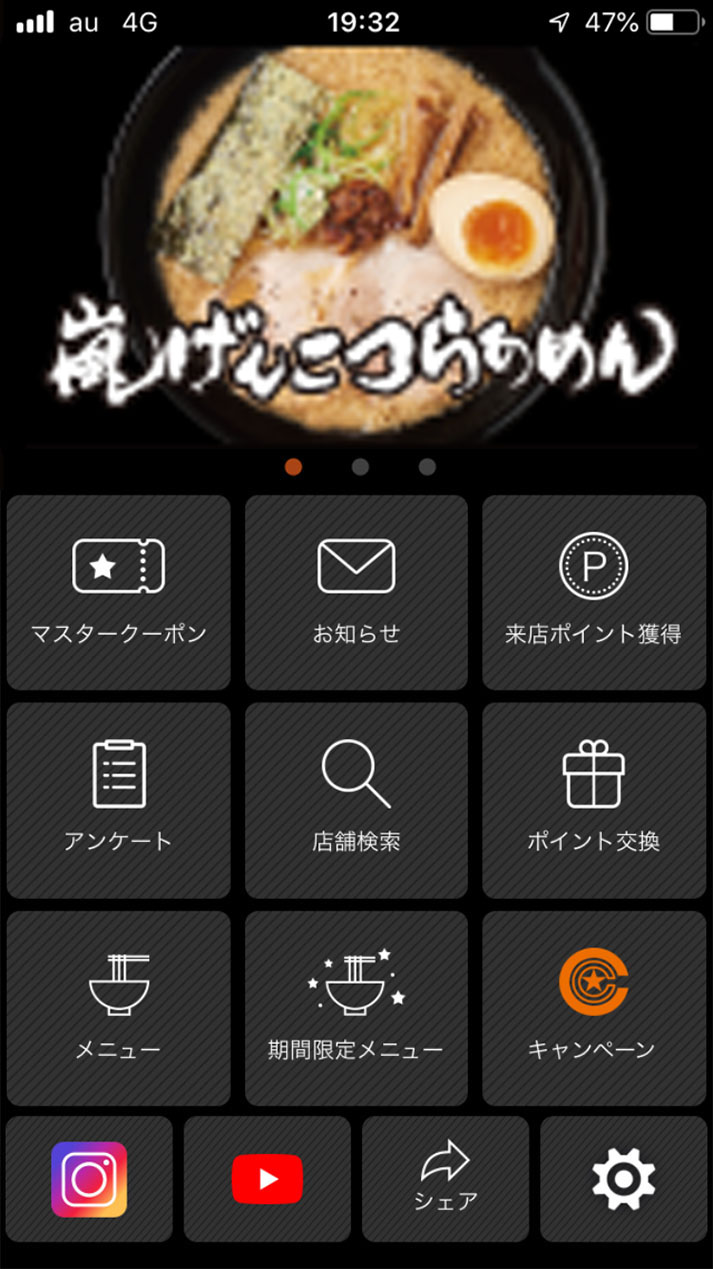
Task: Open the キャンペーン campaign tile
Action: 594,1007
